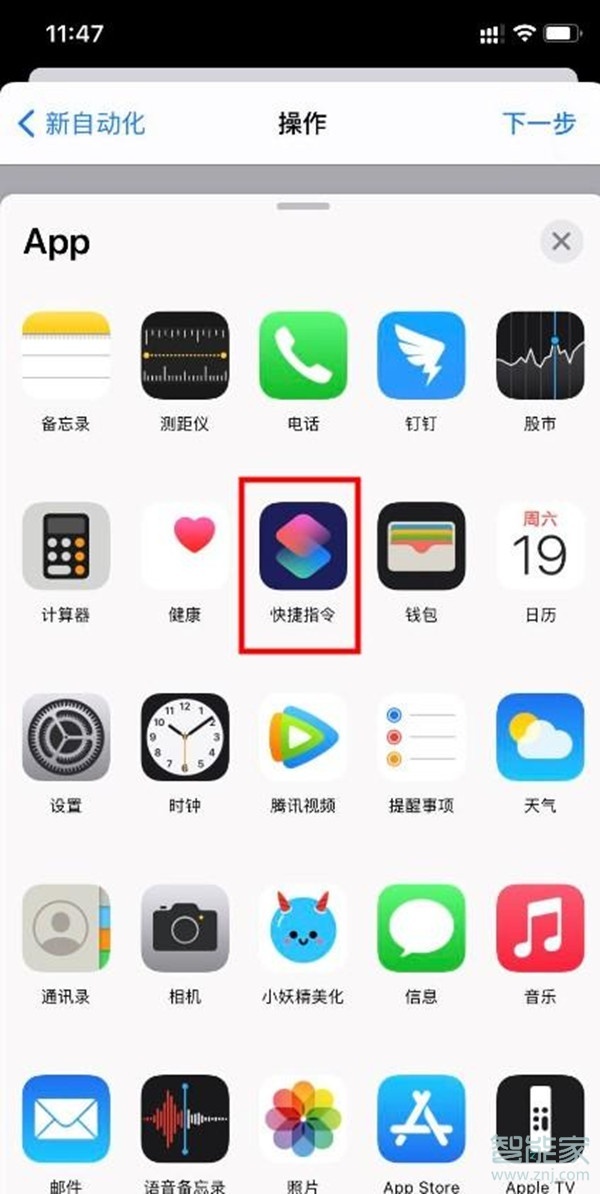Select the 腾讯视频 app
The height and width of the screenshot is (1194, 600).
pyautogui.click(x=303, y=737)
